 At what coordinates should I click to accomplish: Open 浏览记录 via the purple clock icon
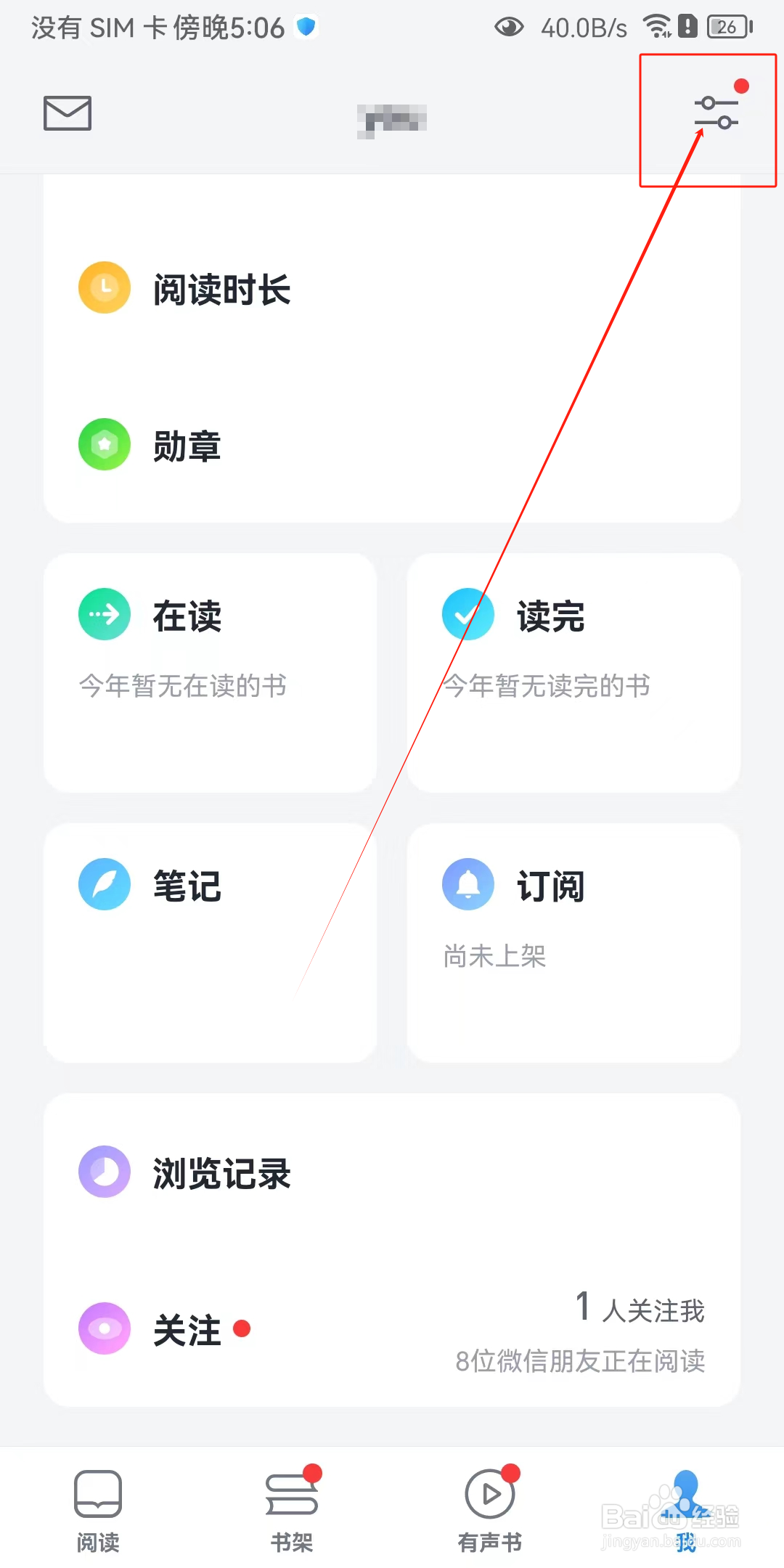[x=104, y=1171]
